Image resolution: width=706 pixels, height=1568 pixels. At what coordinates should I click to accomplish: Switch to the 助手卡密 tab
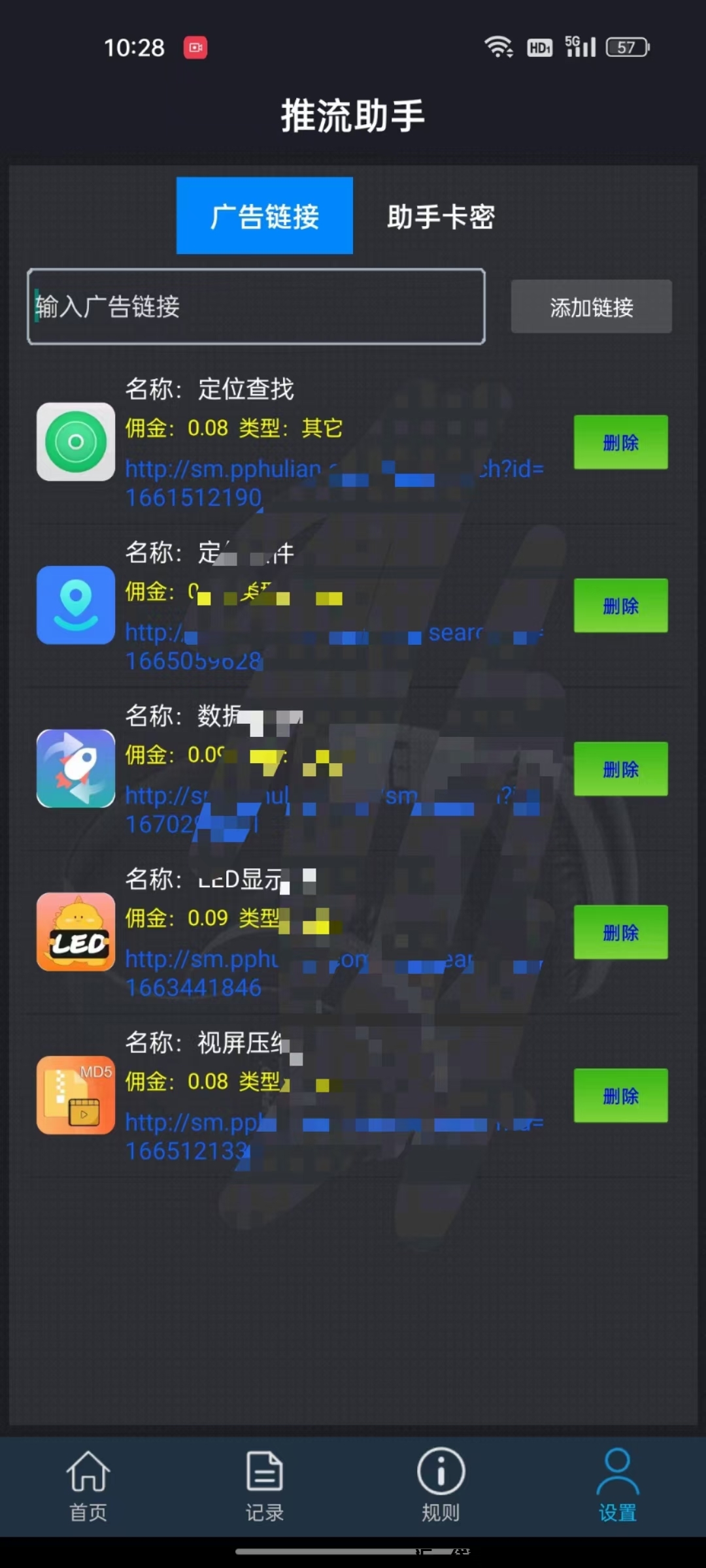(441, 216)
